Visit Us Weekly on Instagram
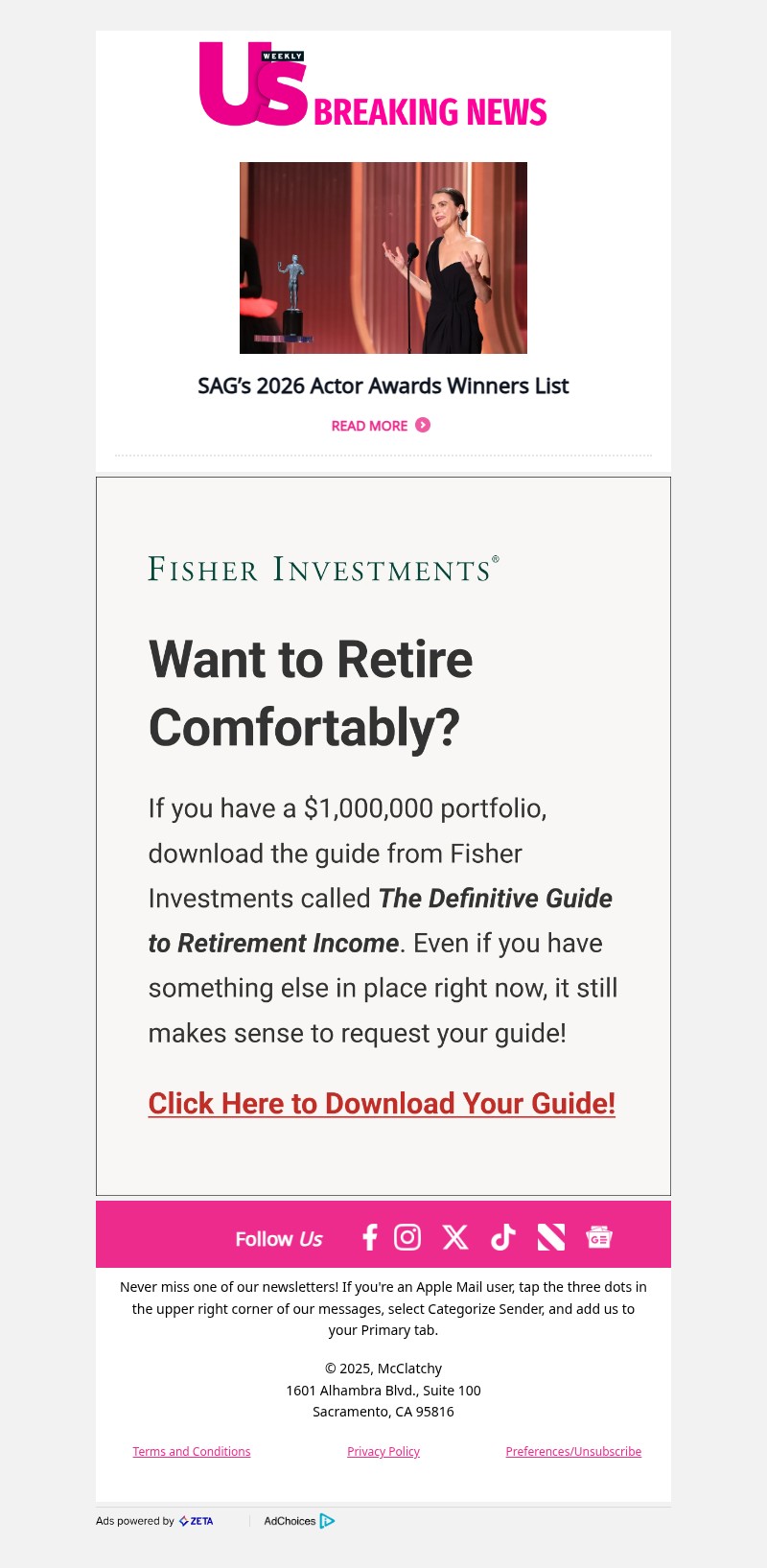 pyautogui.click(x=407, y=1237)
